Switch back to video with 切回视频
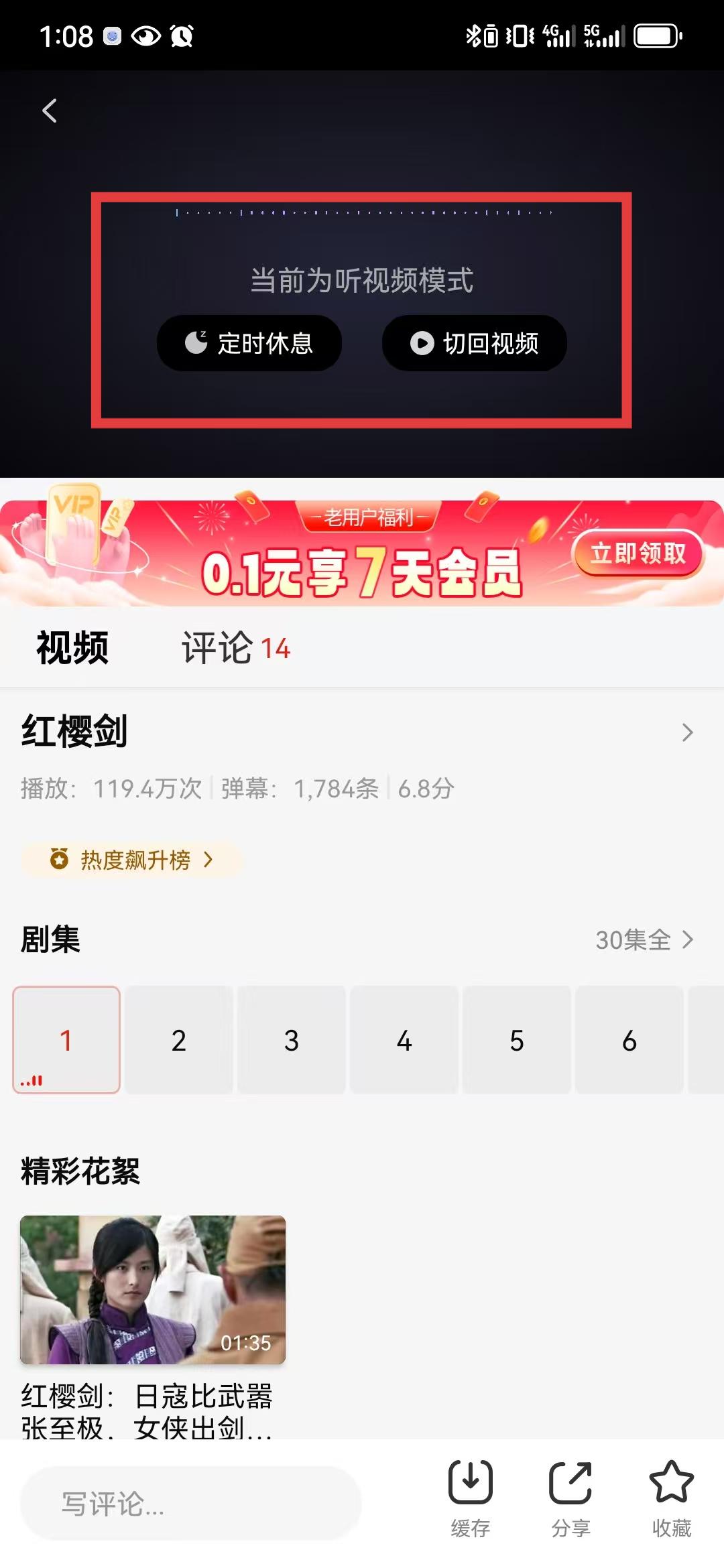 pos(475,343)
